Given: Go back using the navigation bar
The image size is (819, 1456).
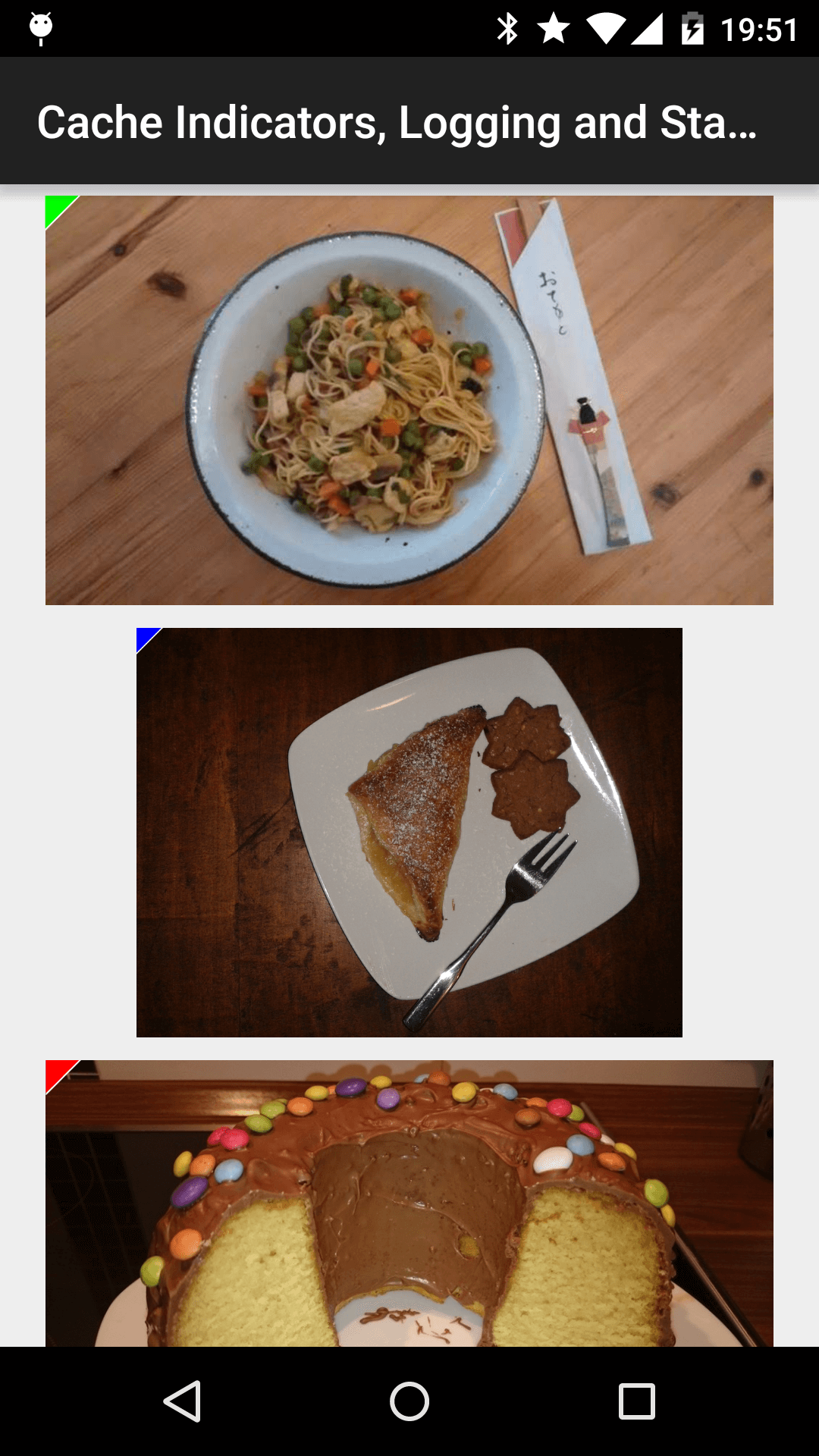Looking at the screenshot, I should (x=182, y=1401).
